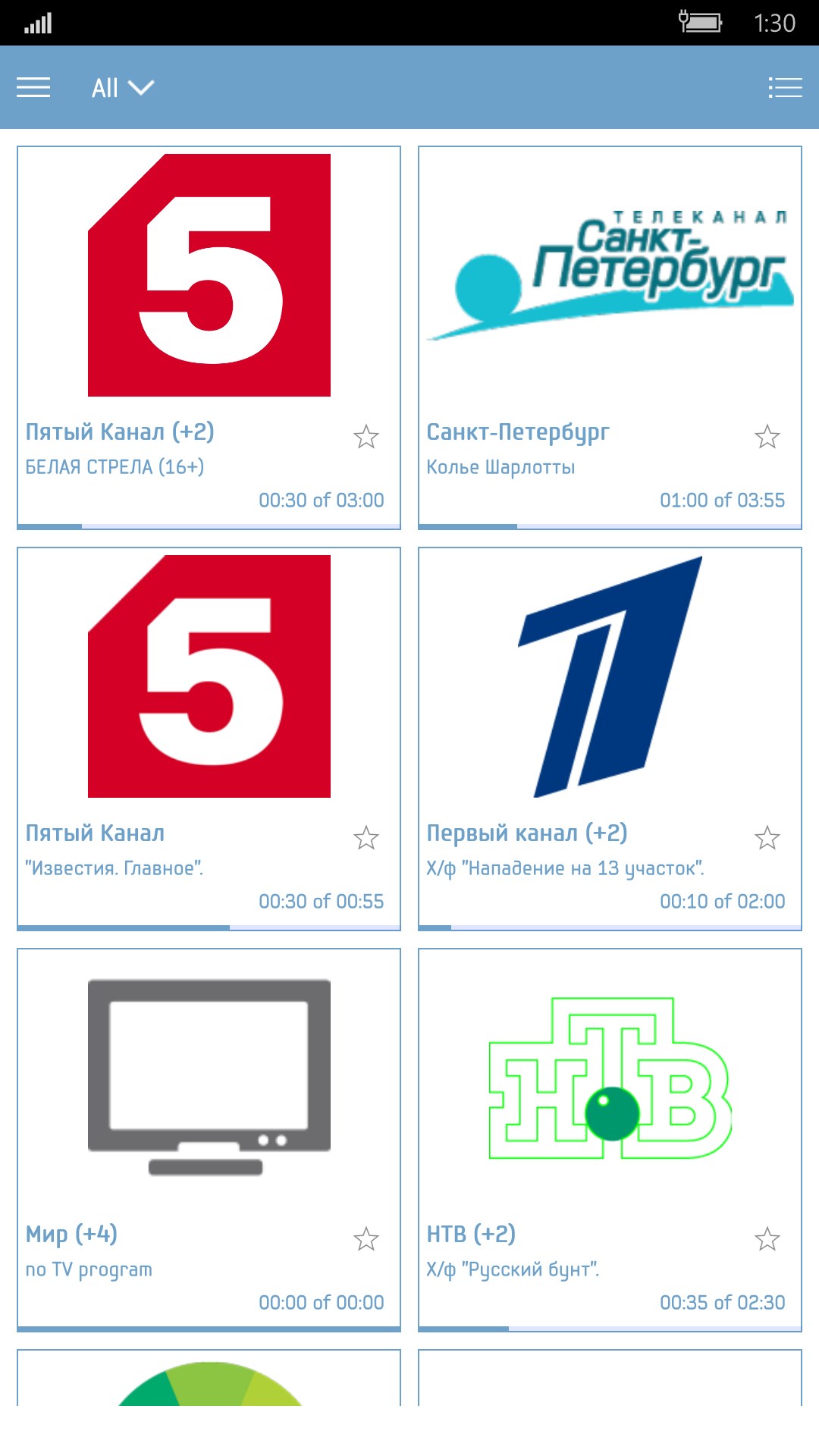Switch to list view layout
Viewport: 819px width, 1456px height.
point(785,88)
